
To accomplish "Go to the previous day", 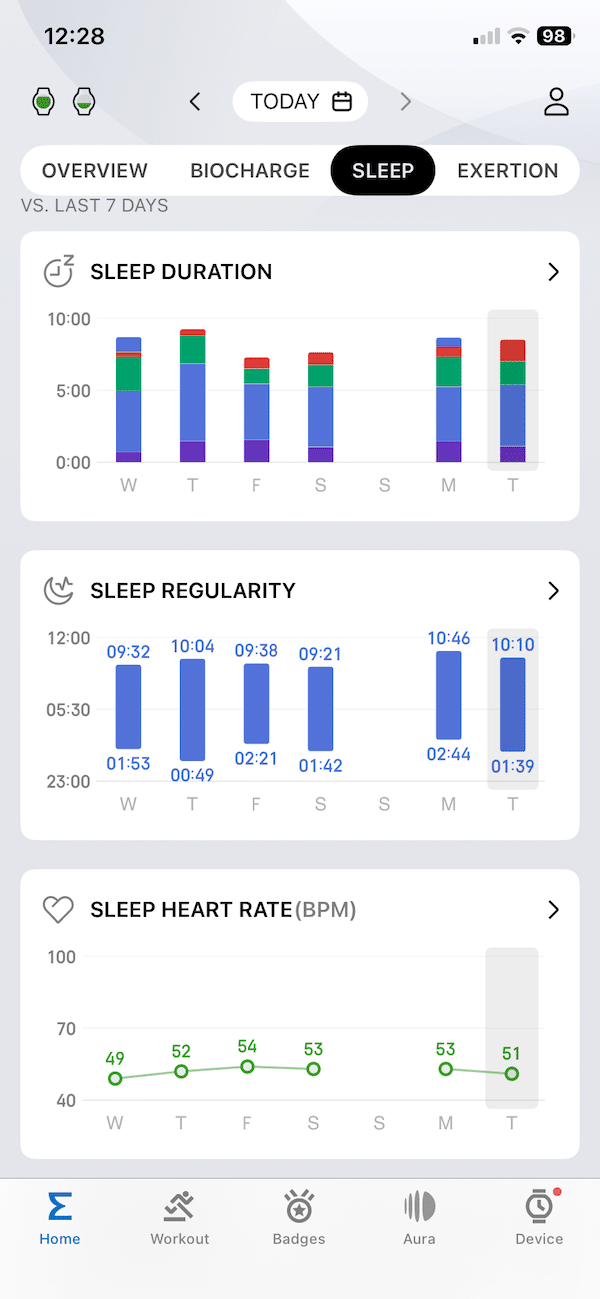I will pos(195,102).
